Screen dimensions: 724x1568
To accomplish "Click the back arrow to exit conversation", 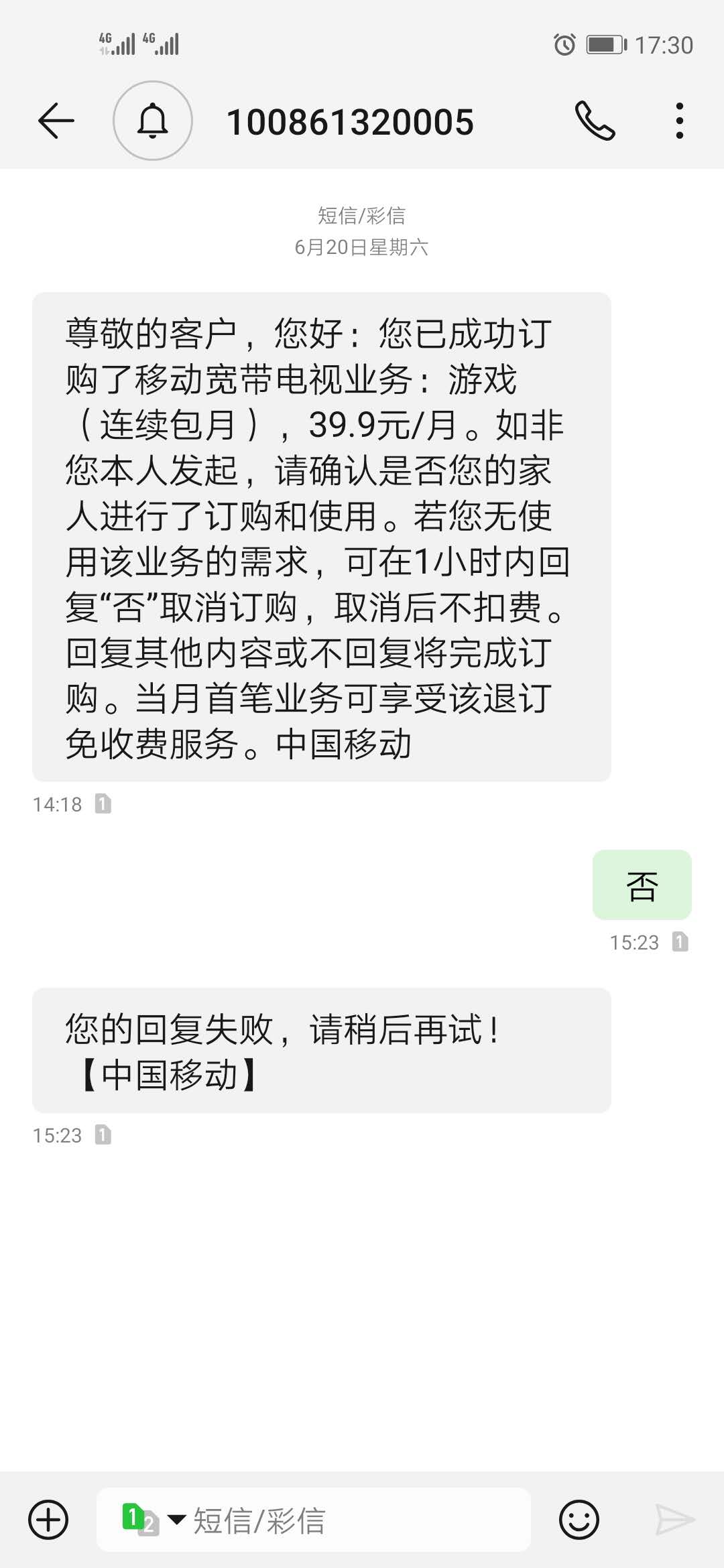I will tap(56, 121).
